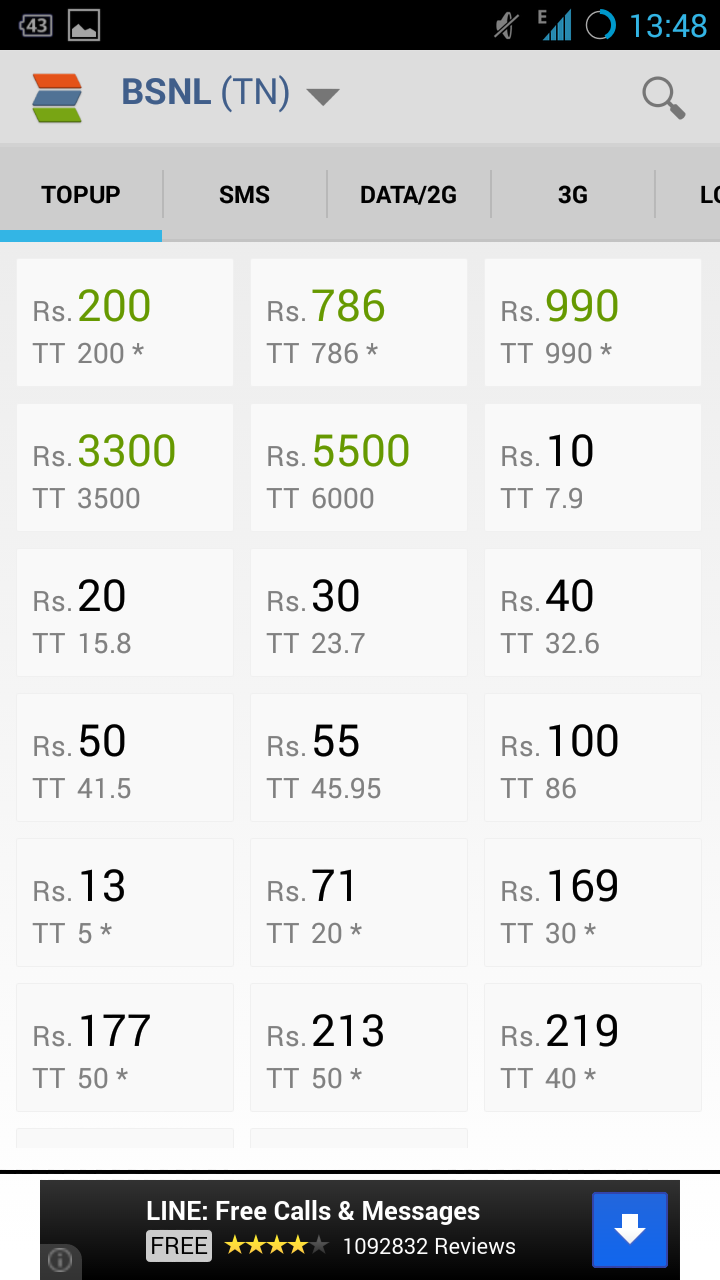Switch to the DATA/2G tab
720x1280 pixels.
pos(408,194)
